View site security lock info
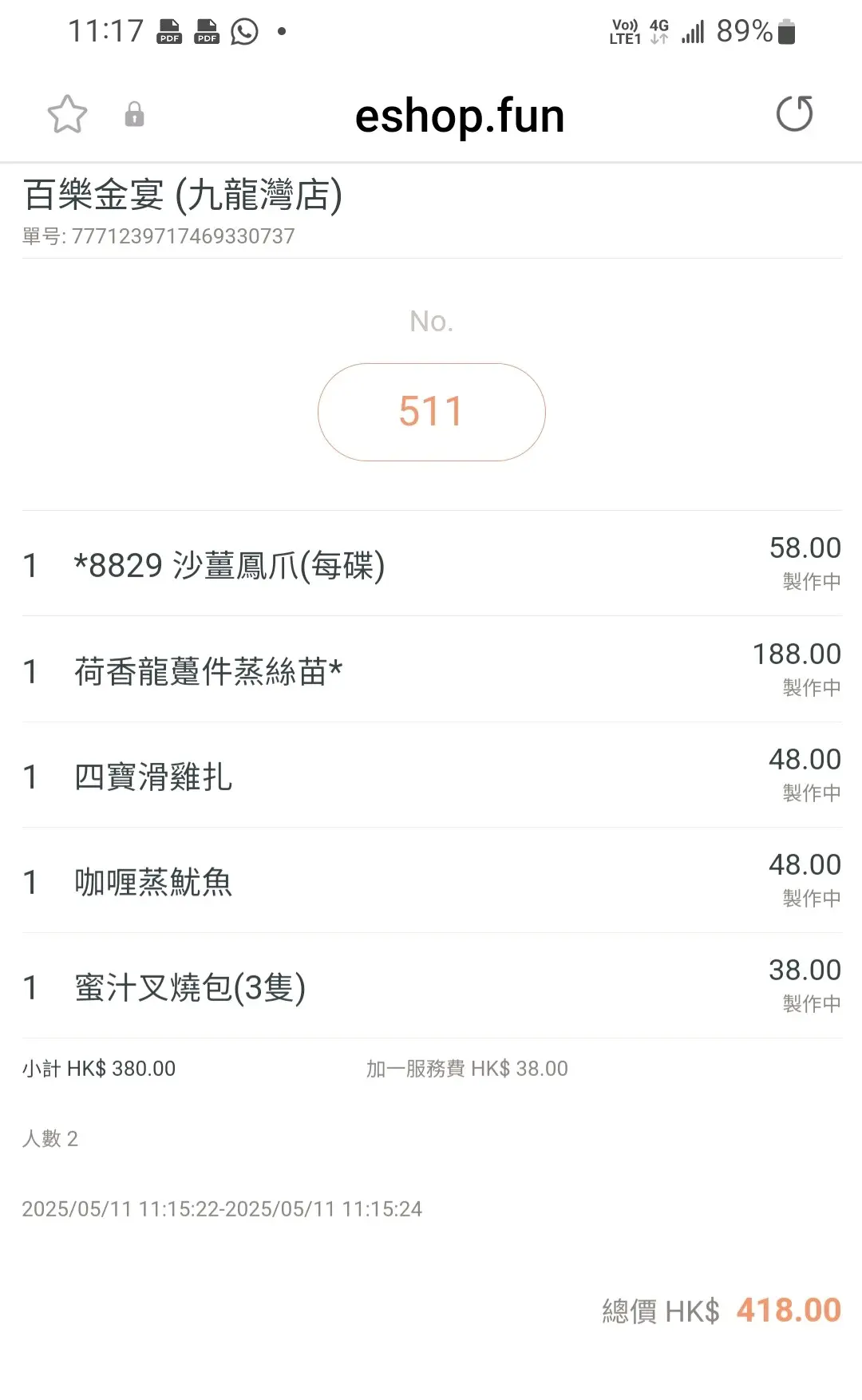Viewport: 862px width, 1400px height. tap(134, 115)
